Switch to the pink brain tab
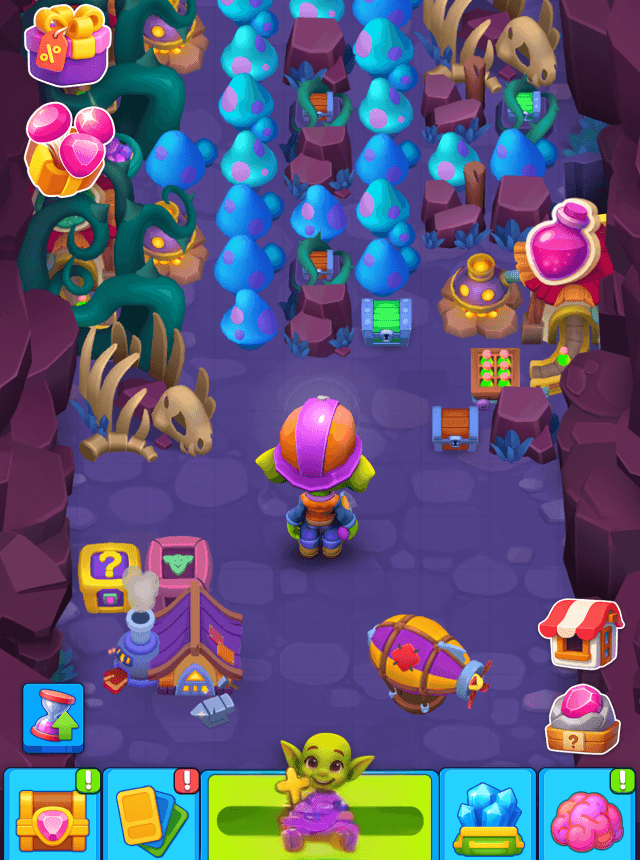The height and width of the screenshot is (860, 640). [x=588, y=814]
